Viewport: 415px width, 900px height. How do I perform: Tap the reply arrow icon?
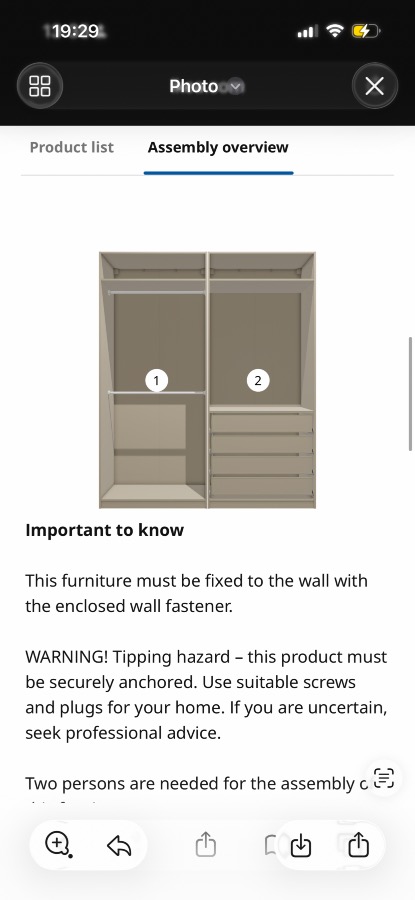click(119, 845)
